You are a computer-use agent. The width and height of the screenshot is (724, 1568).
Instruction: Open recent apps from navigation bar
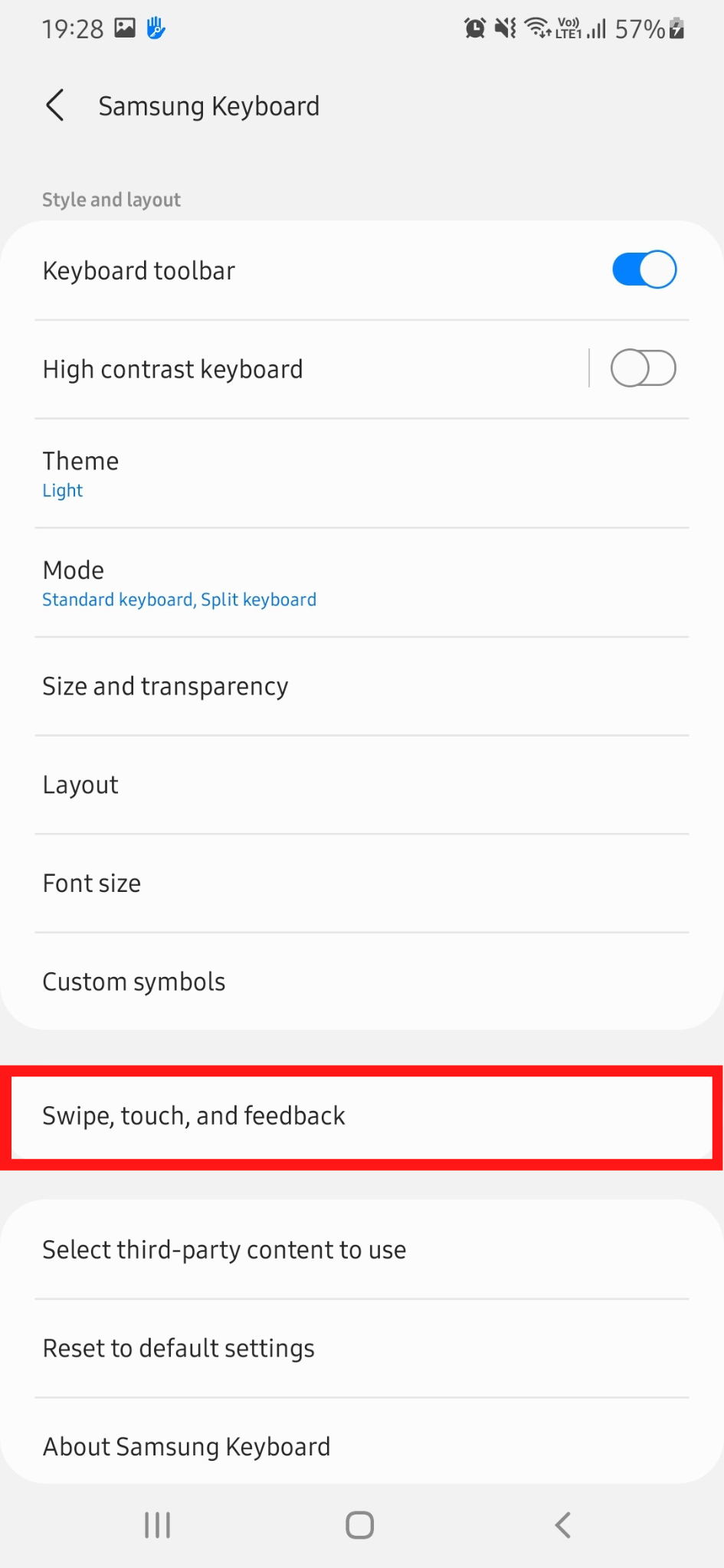(158, 1524)
